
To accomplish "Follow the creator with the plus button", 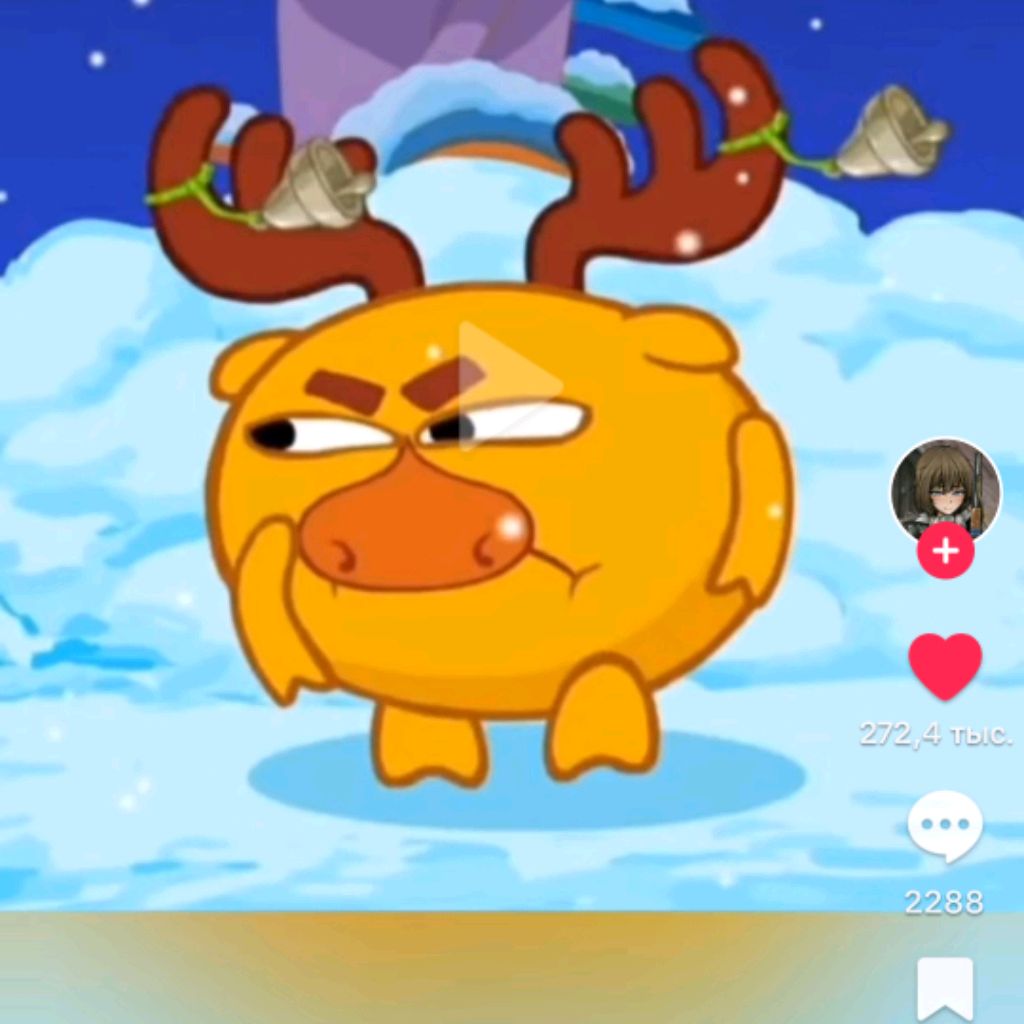I will pyautogui.click(x=945, y=553).
